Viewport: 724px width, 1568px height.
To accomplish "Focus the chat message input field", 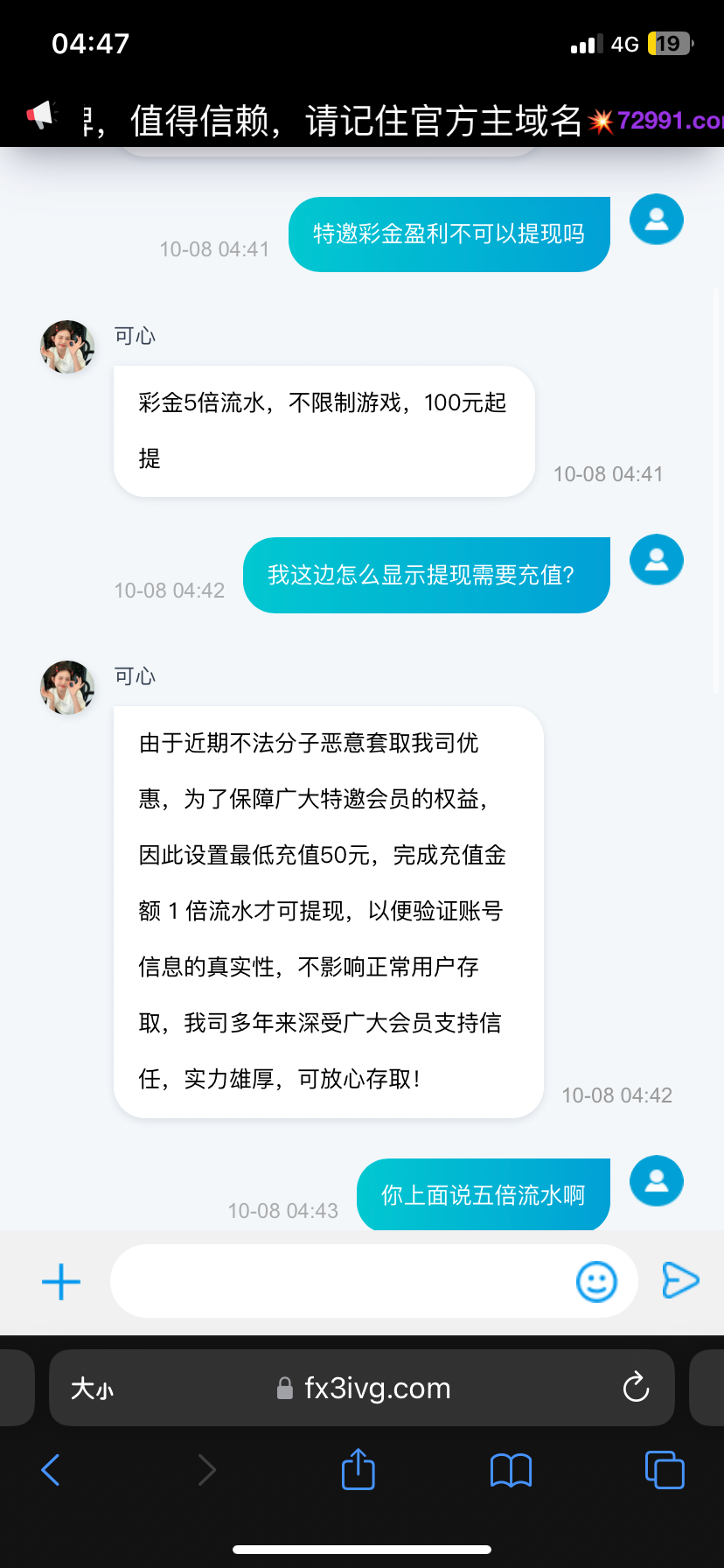I will point(341,1282).
